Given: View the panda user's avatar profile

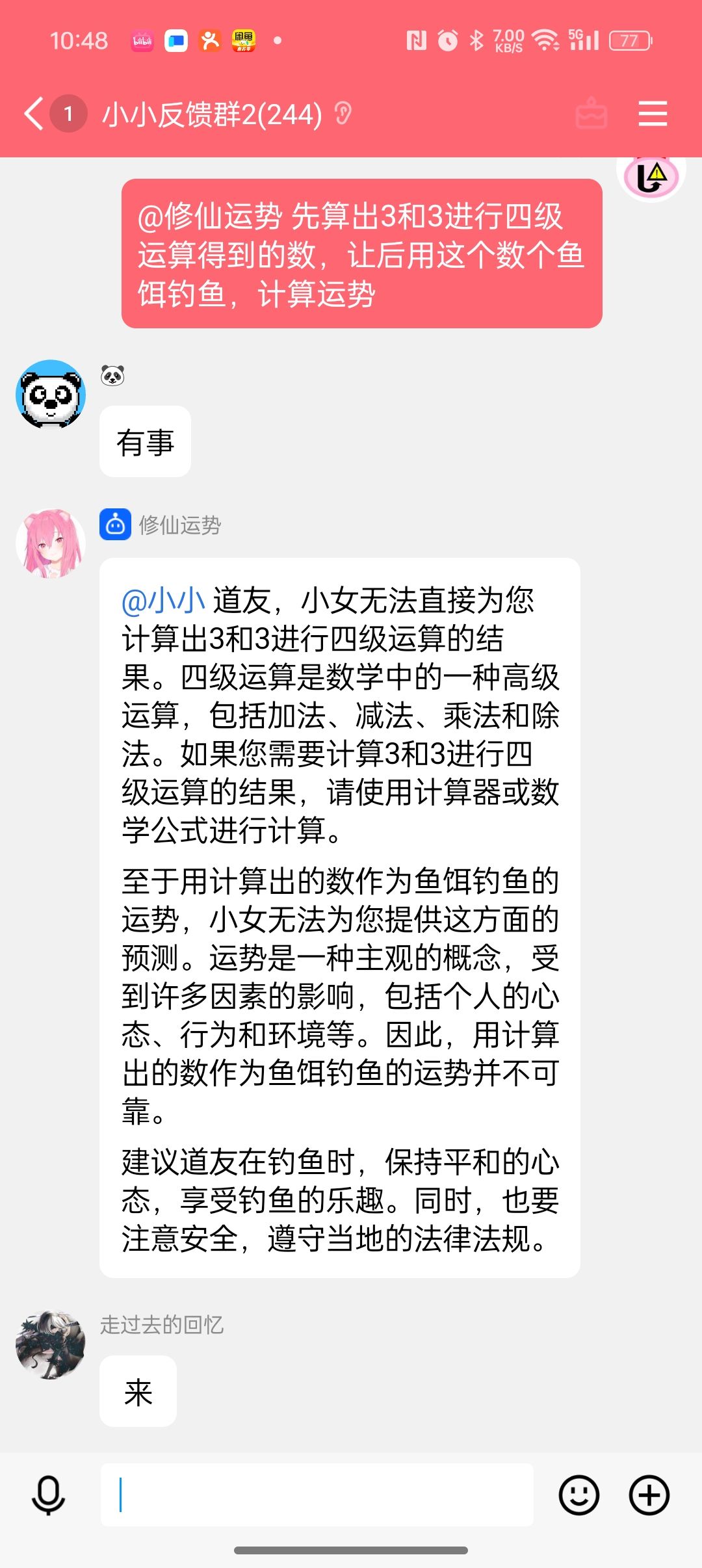Looking at the screenshot, I should [51, 395].
